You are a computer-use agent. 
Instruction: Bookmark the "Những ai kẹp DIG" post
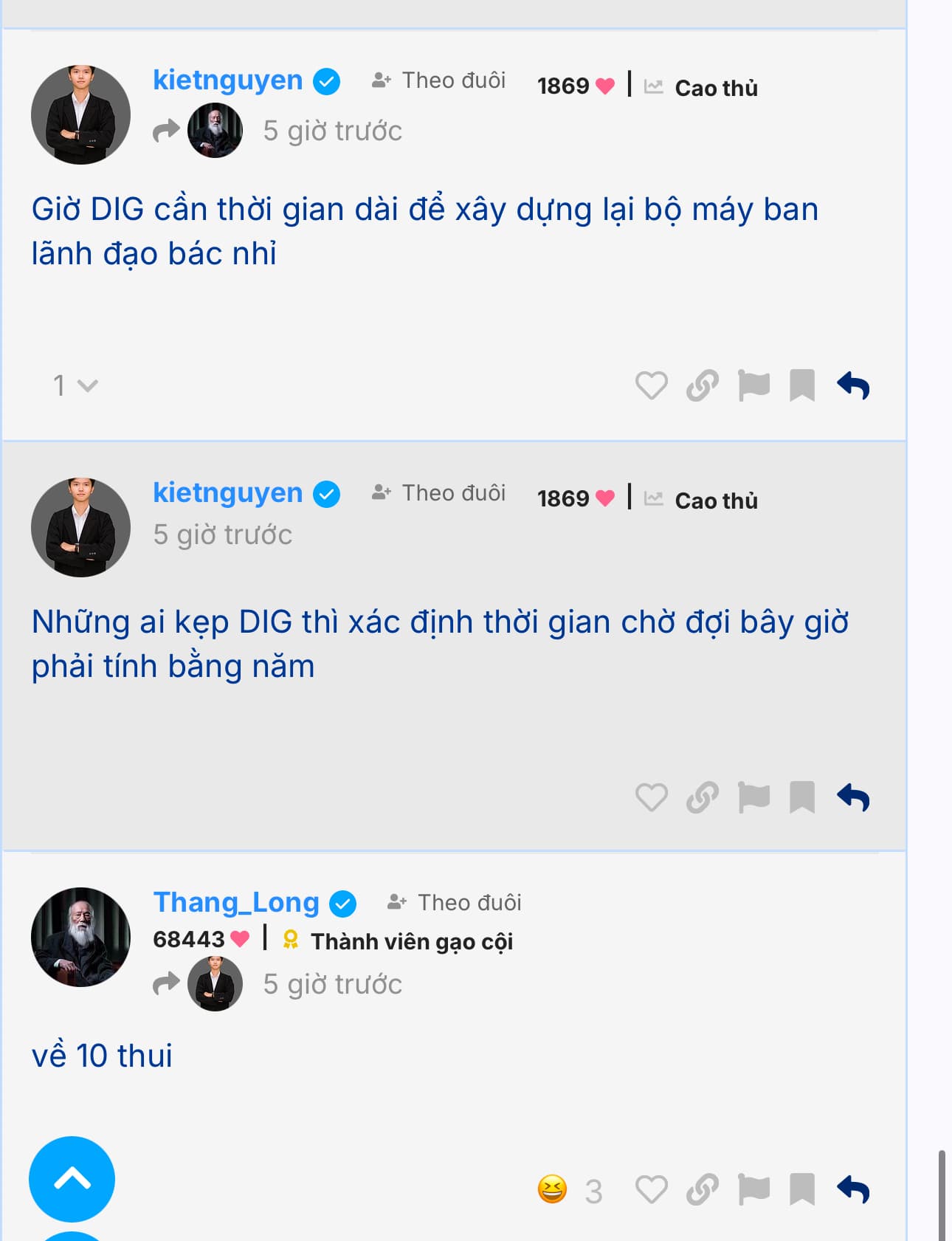click(802, 797)
